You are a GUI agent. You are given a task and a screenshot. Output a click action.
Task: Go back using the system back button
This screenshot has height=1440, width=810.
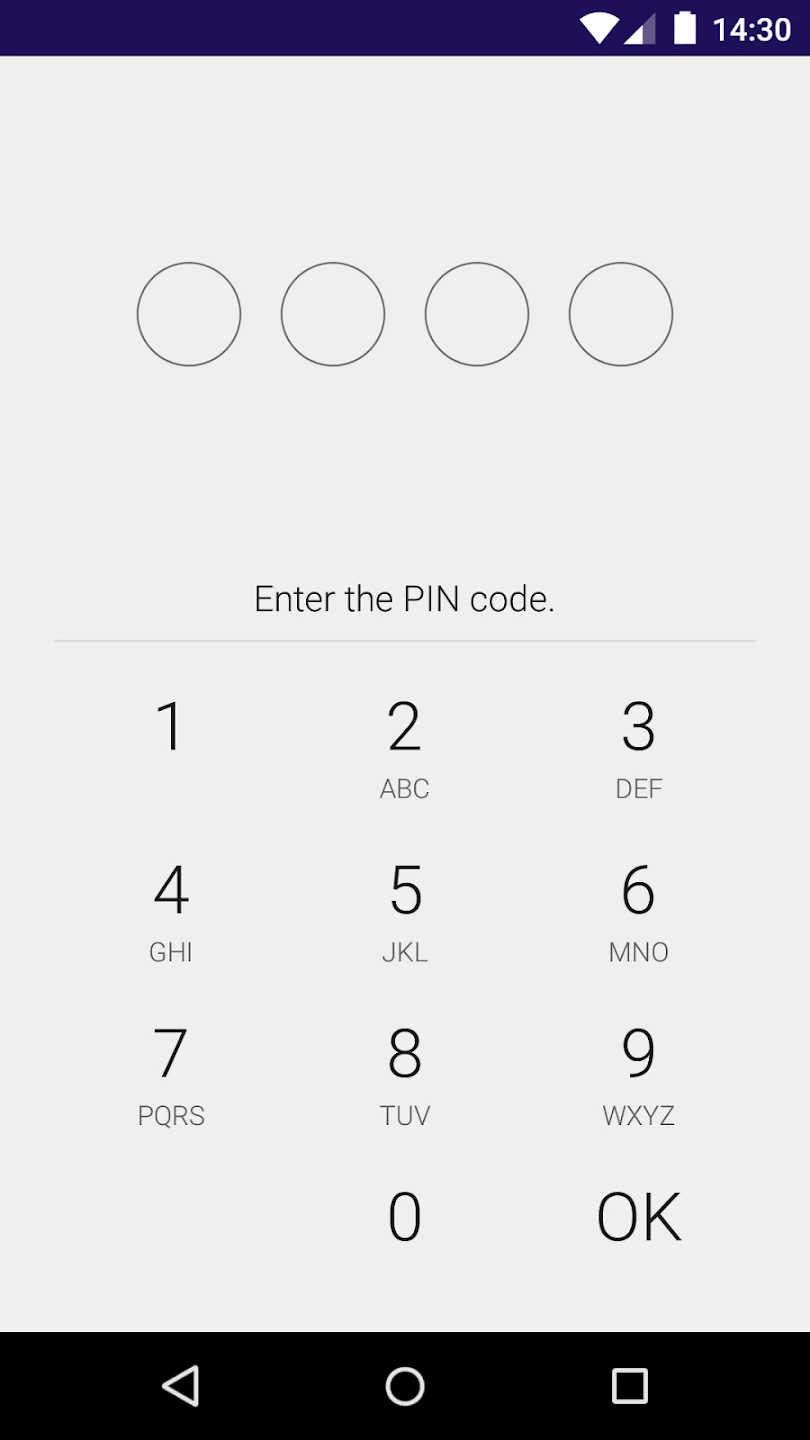(181, 1386)
